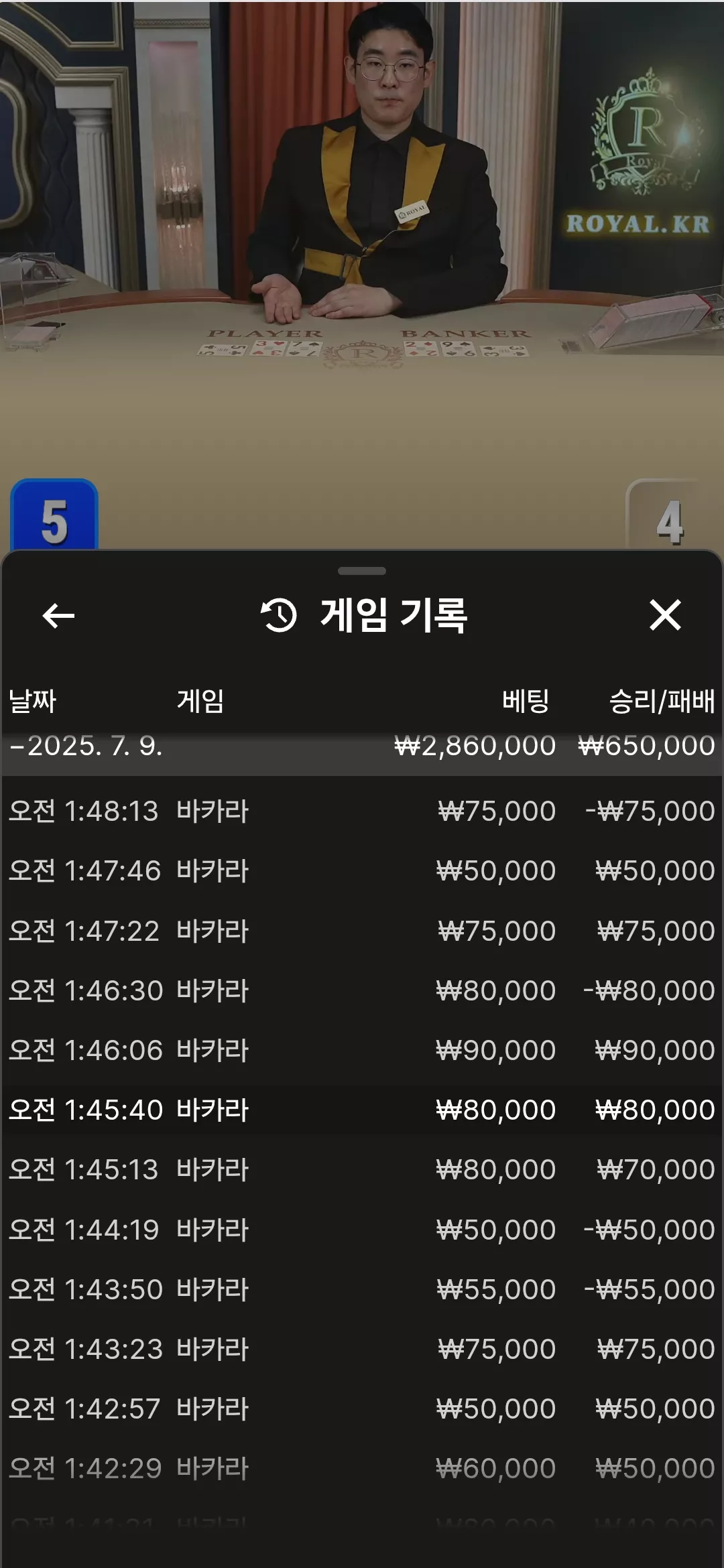This screenshot has width=724, height=1568.
Task: View details of the 오전 1:47:22 round
Action: click(x=362, y=931)
